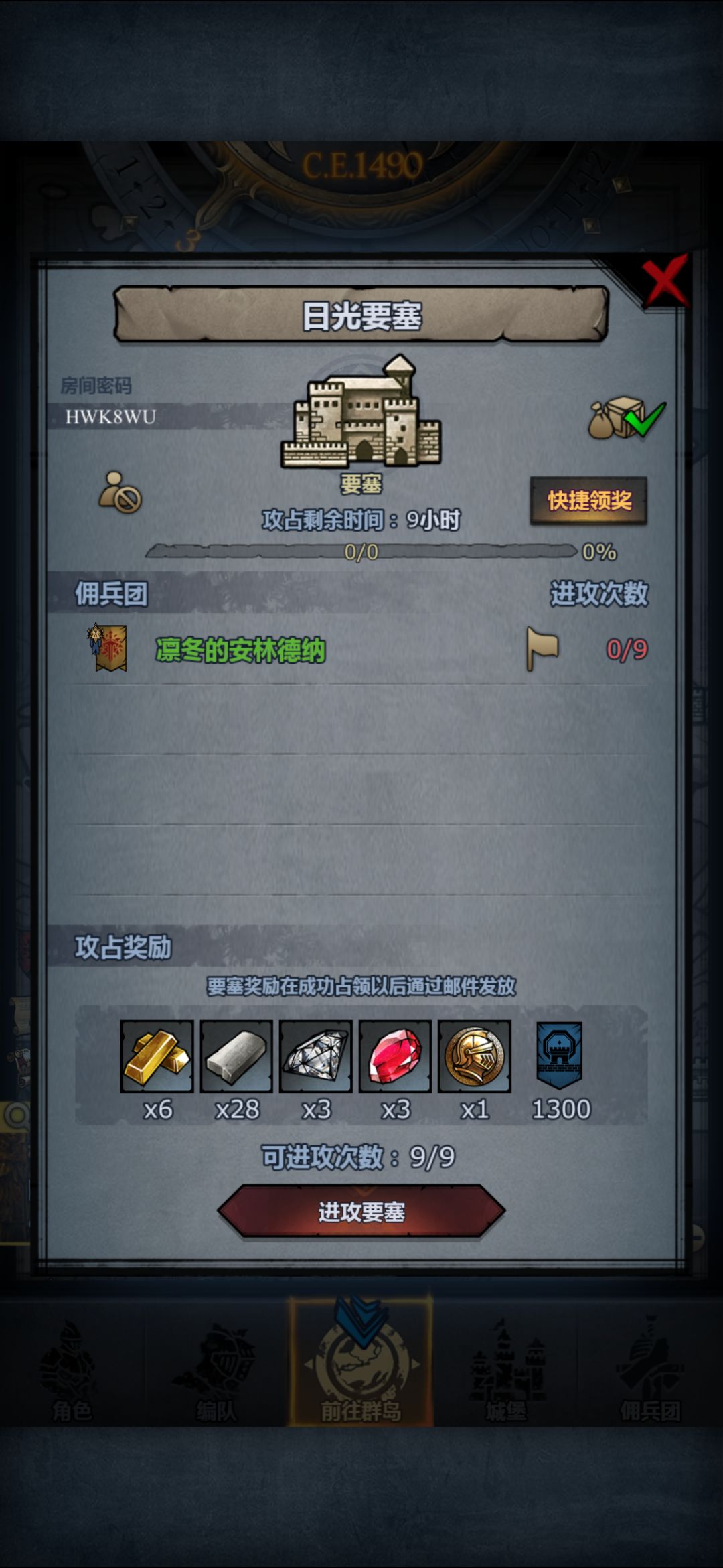The image size is (723, 1568).
Task: View the diamond reward item
Action: 316,1056
